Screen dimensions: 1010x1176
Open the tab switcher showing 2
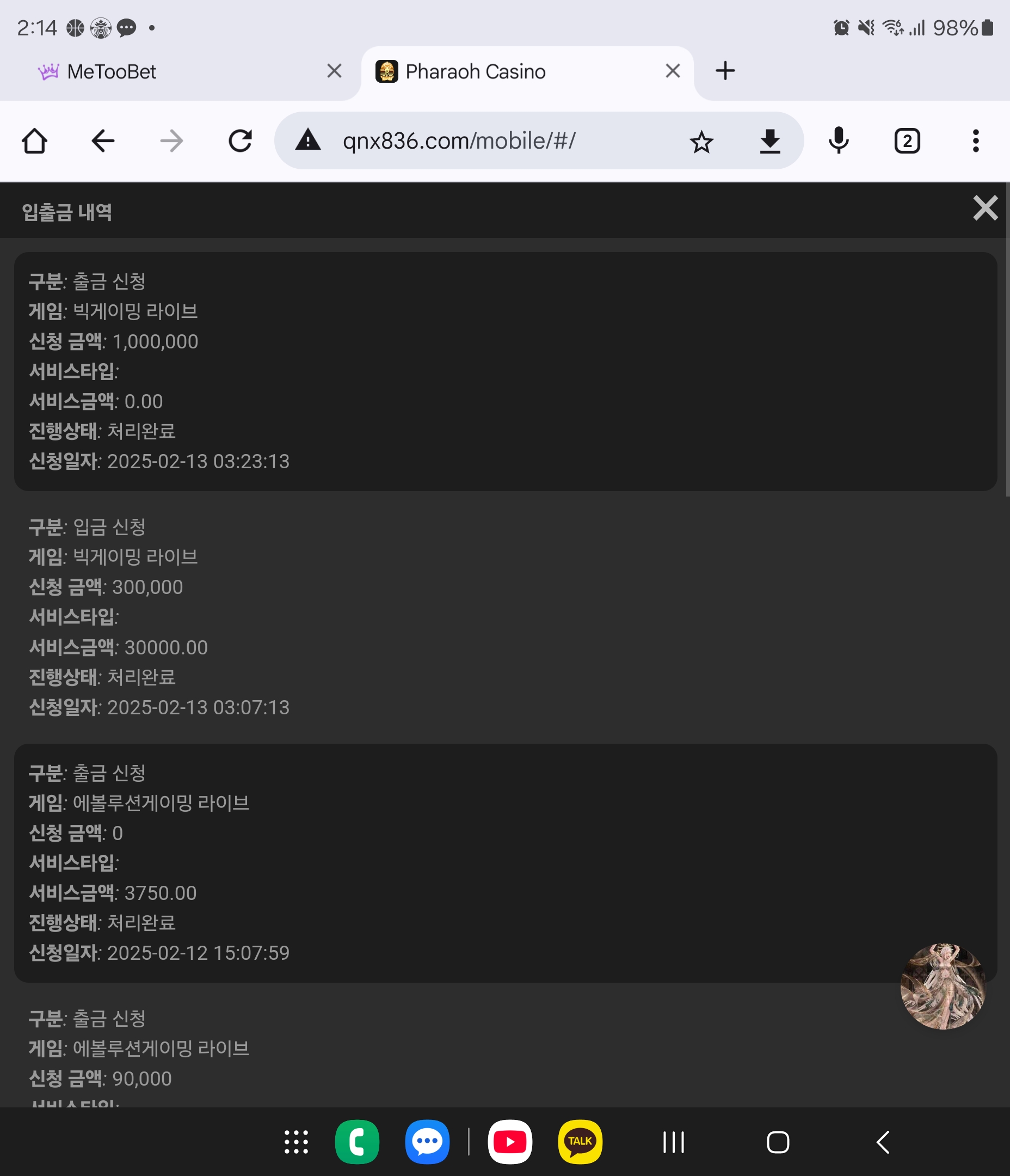pos(907,141)
